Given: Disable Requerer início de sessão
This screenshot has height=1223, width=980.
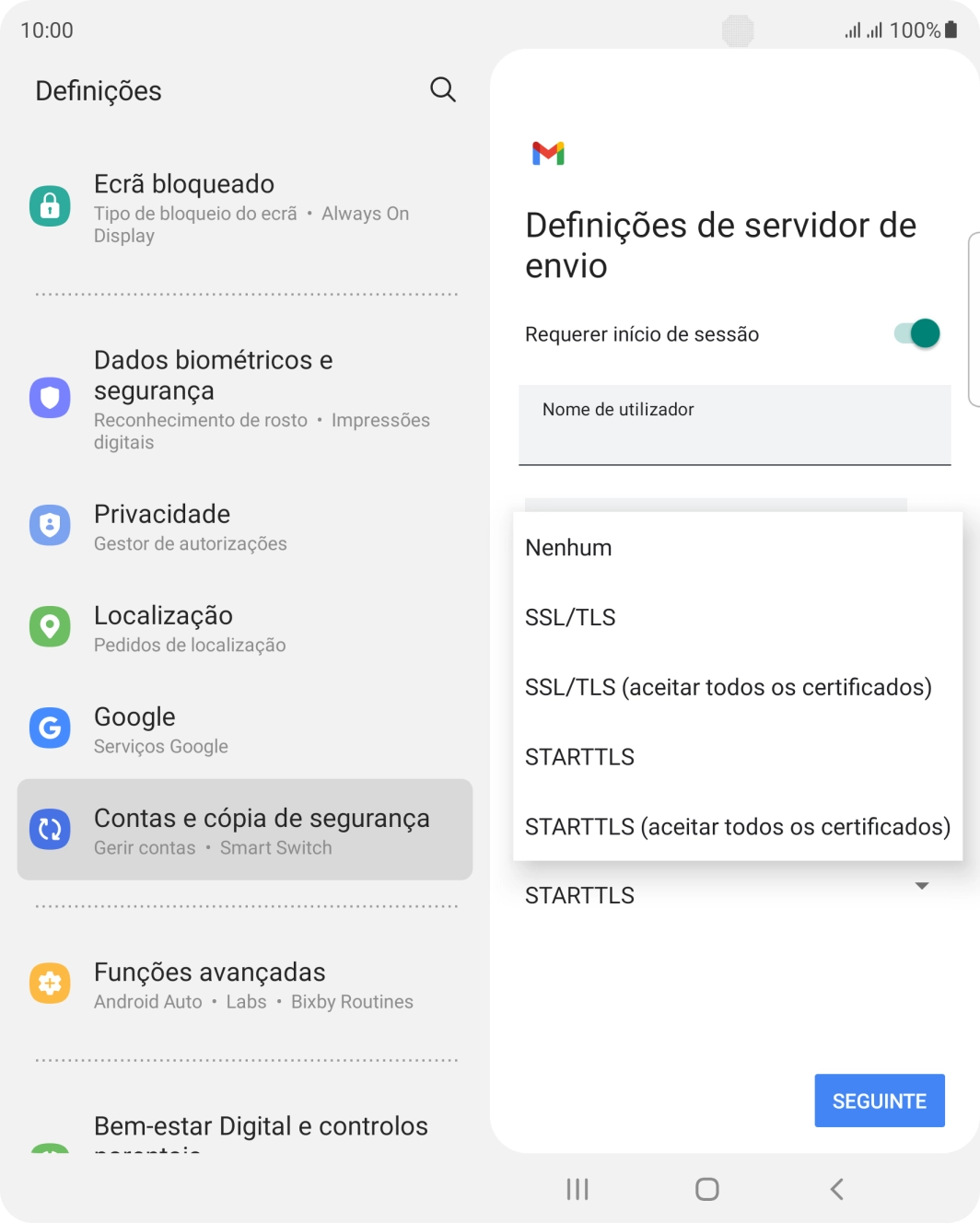Looking at the screenshot, I should pyautogui.click(x=913, y=332).
